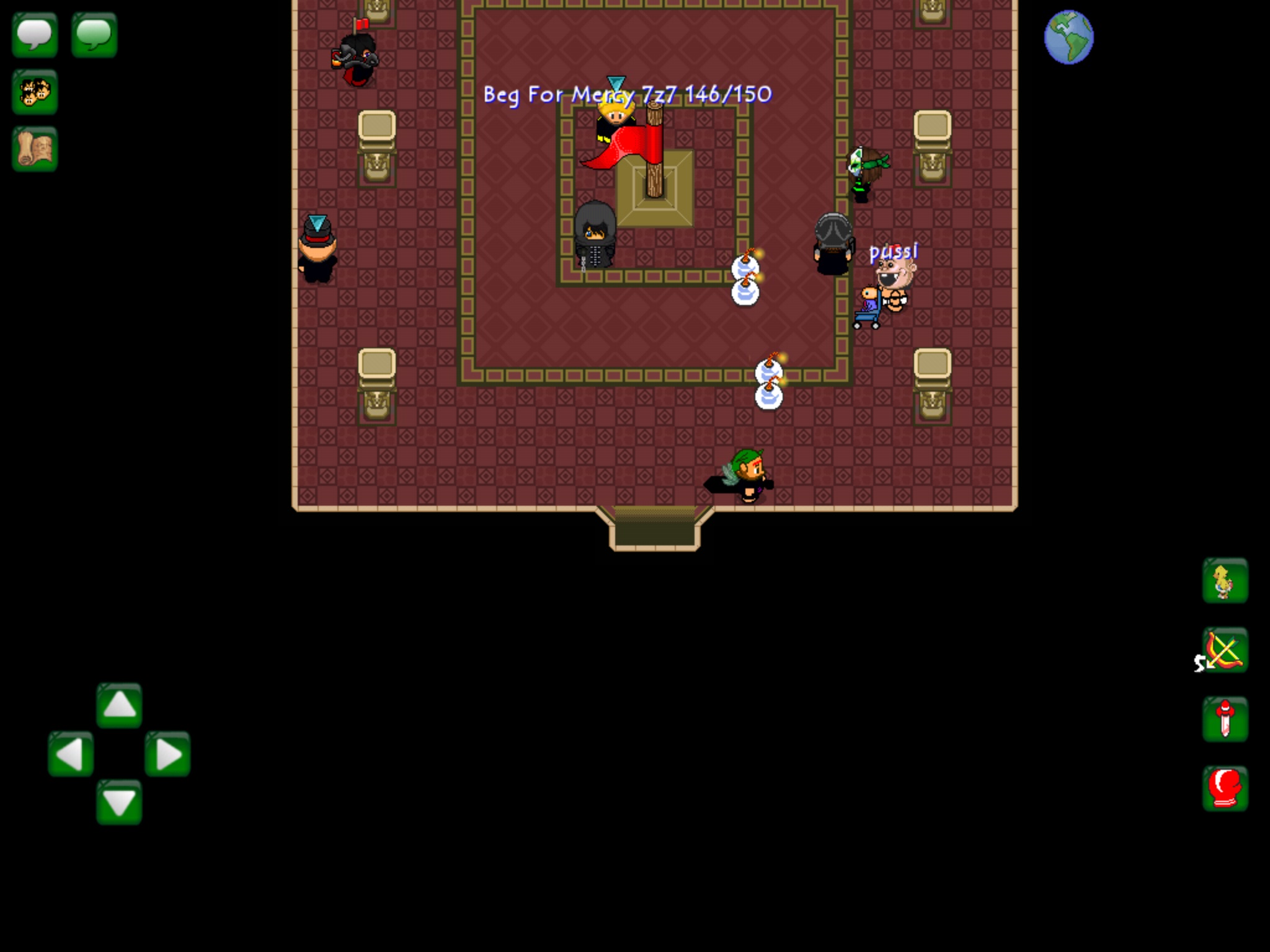Move down with the down arrow
1270x952 pixels.
point(119,803)
